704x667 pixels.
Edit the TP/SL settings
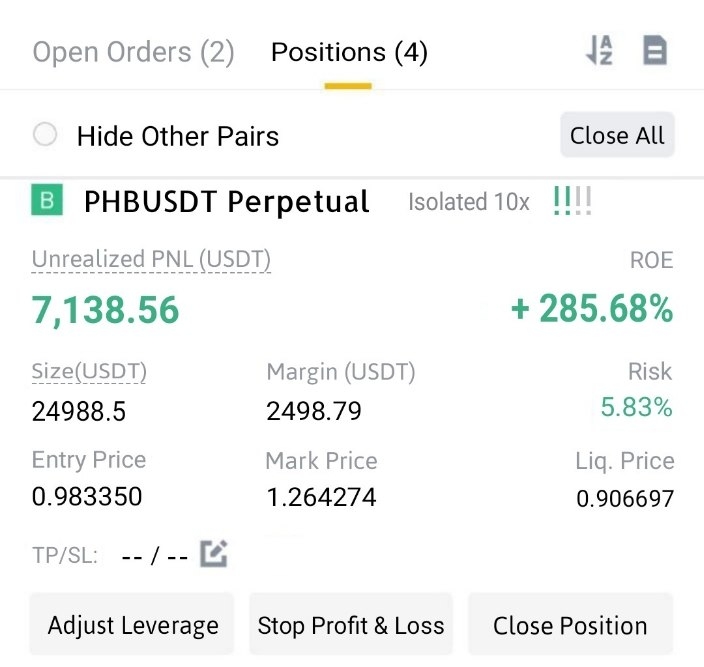pos(213,553)
